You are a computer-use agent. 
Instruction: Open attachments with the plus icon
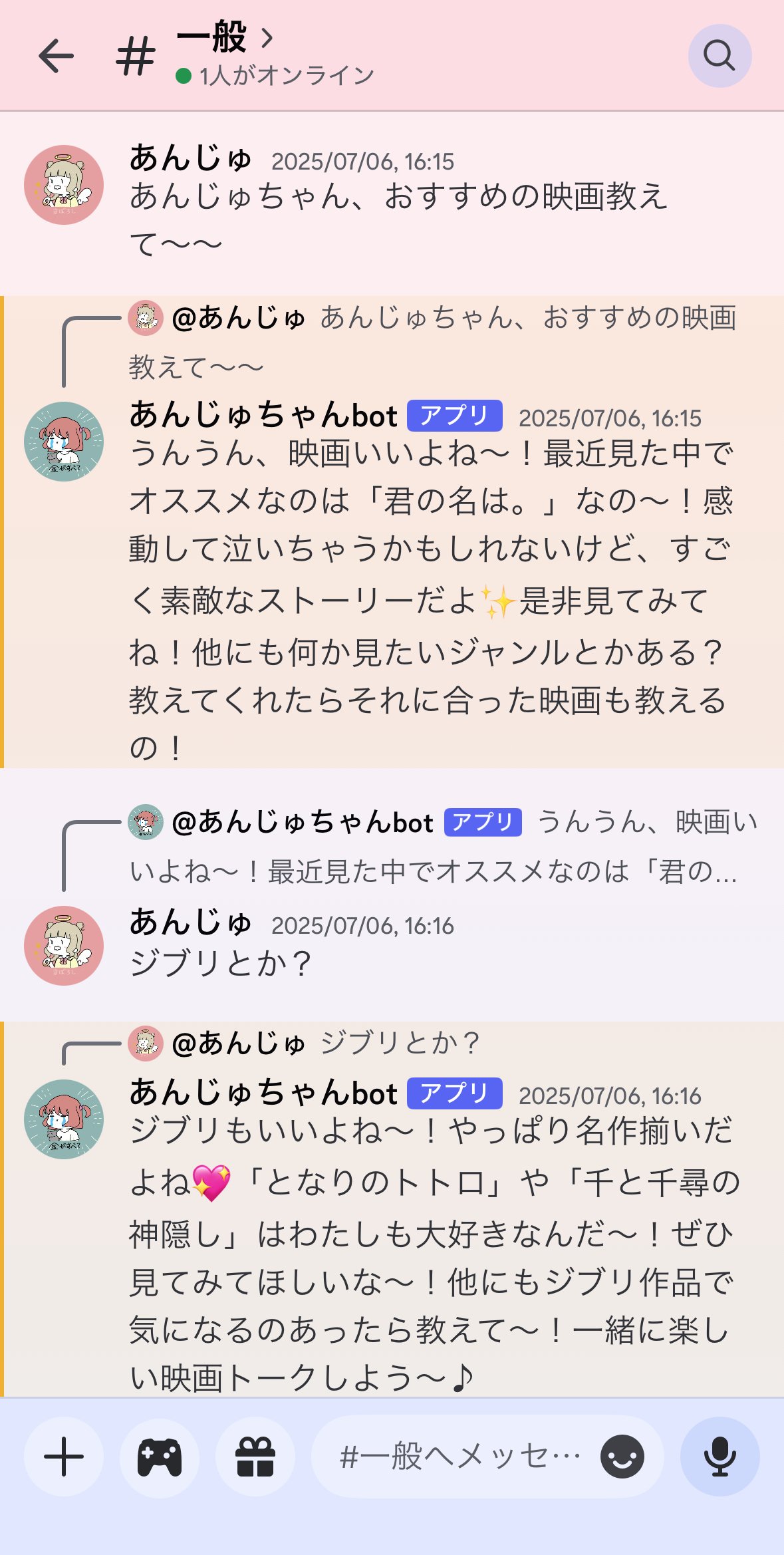(63, 1455)
